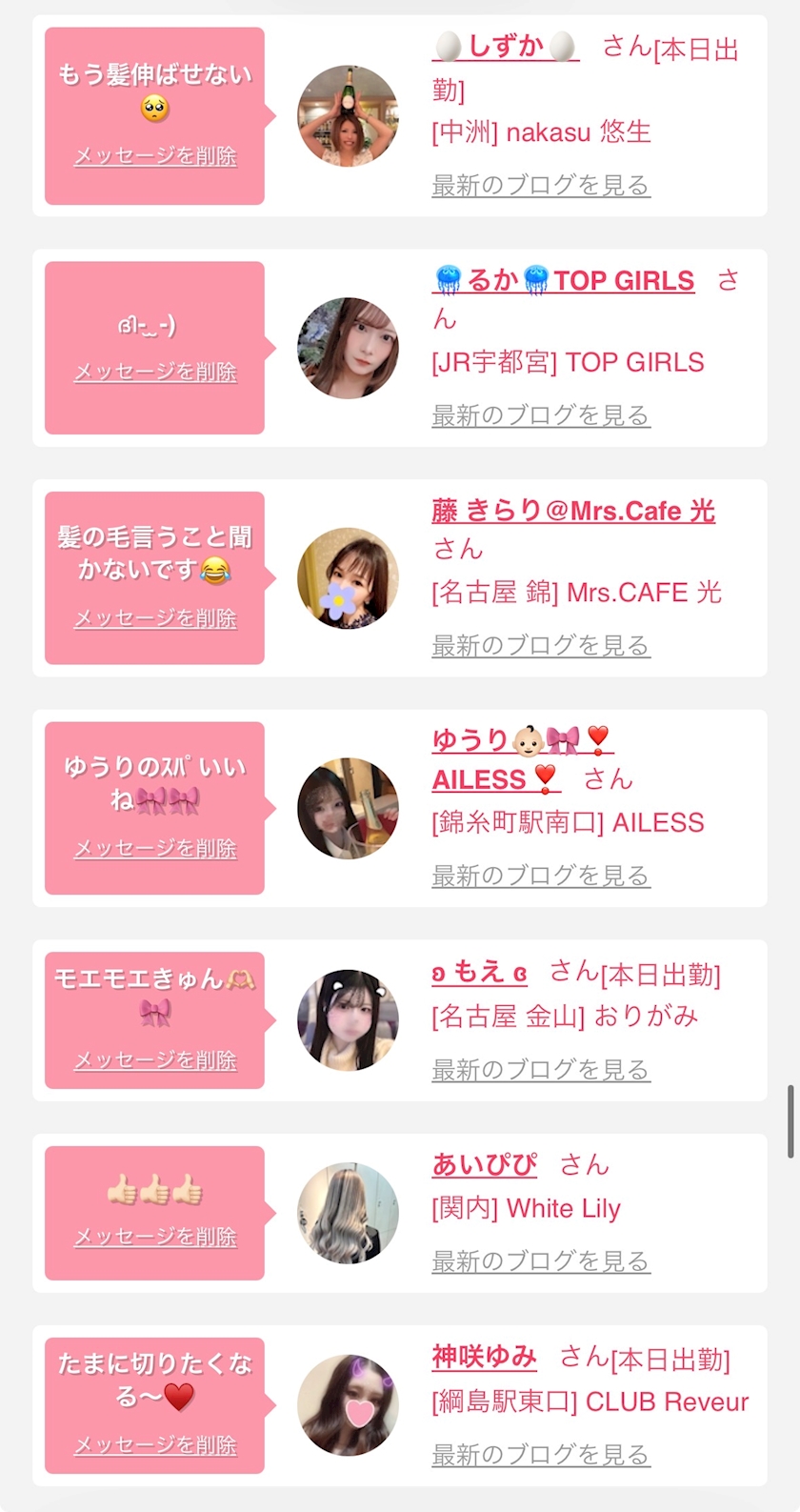Delete the ゆうりのスパいいね message

tap(155, 849)
